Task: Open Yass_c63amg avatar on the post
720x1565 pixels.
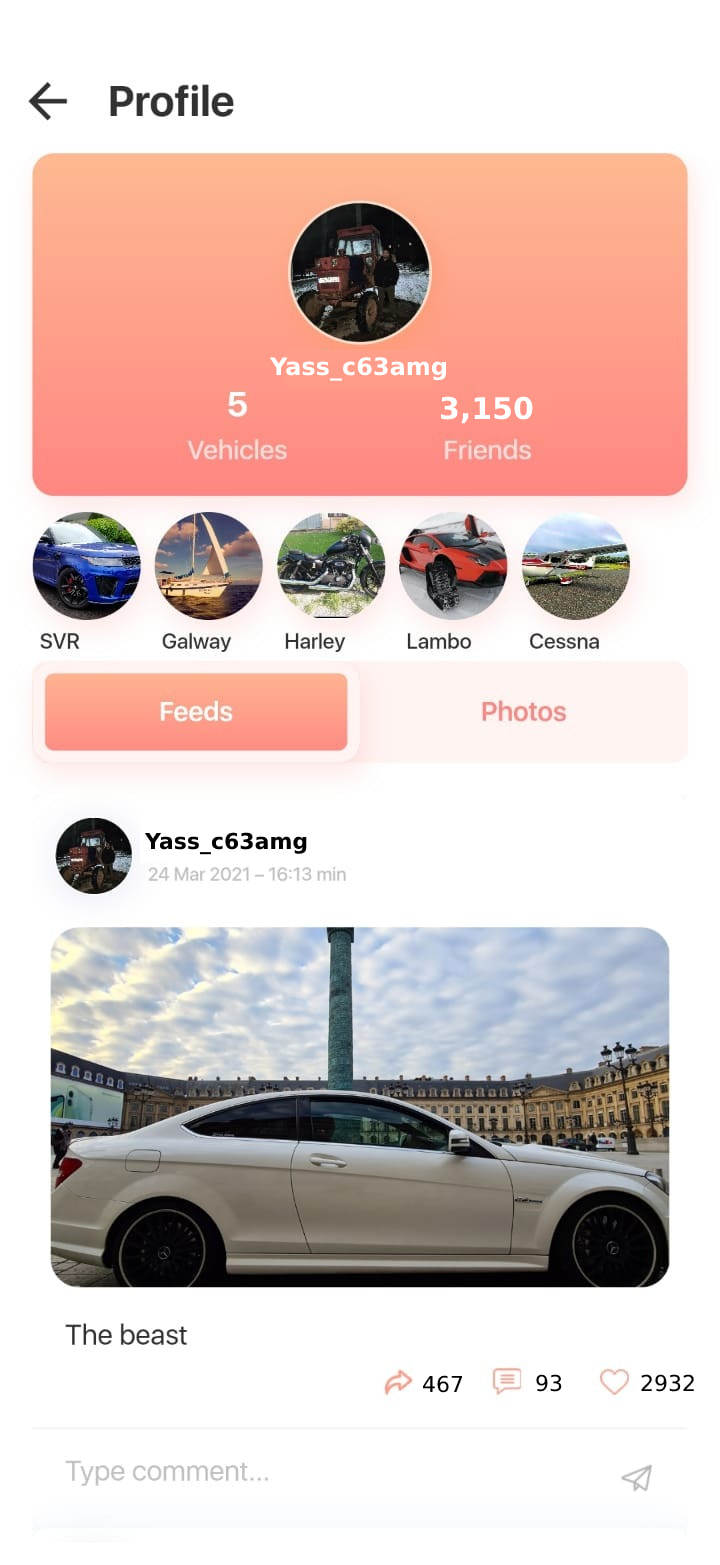Action: point(94,856)
